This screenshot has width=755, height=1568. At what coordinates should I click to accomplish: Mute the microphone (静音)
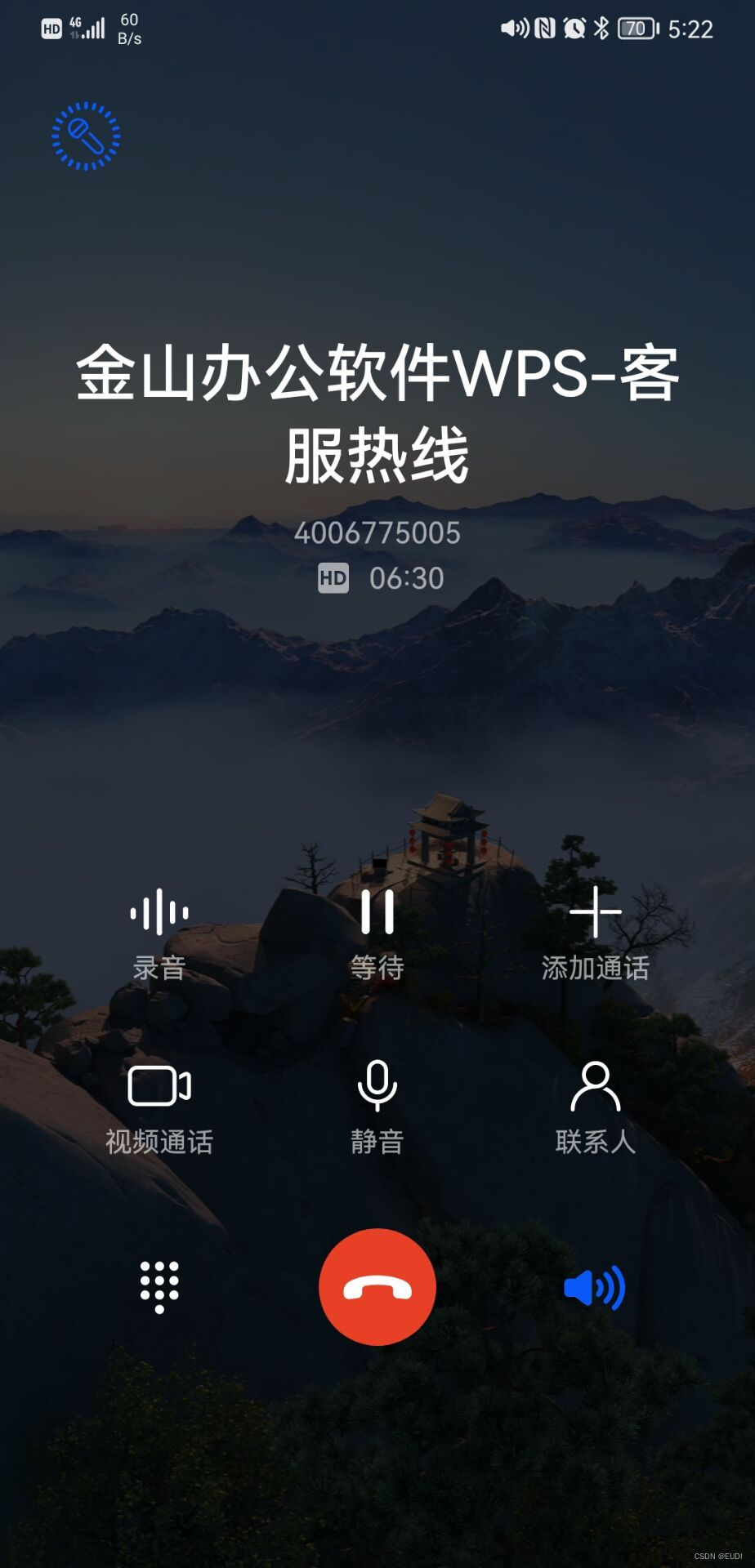377,1107
